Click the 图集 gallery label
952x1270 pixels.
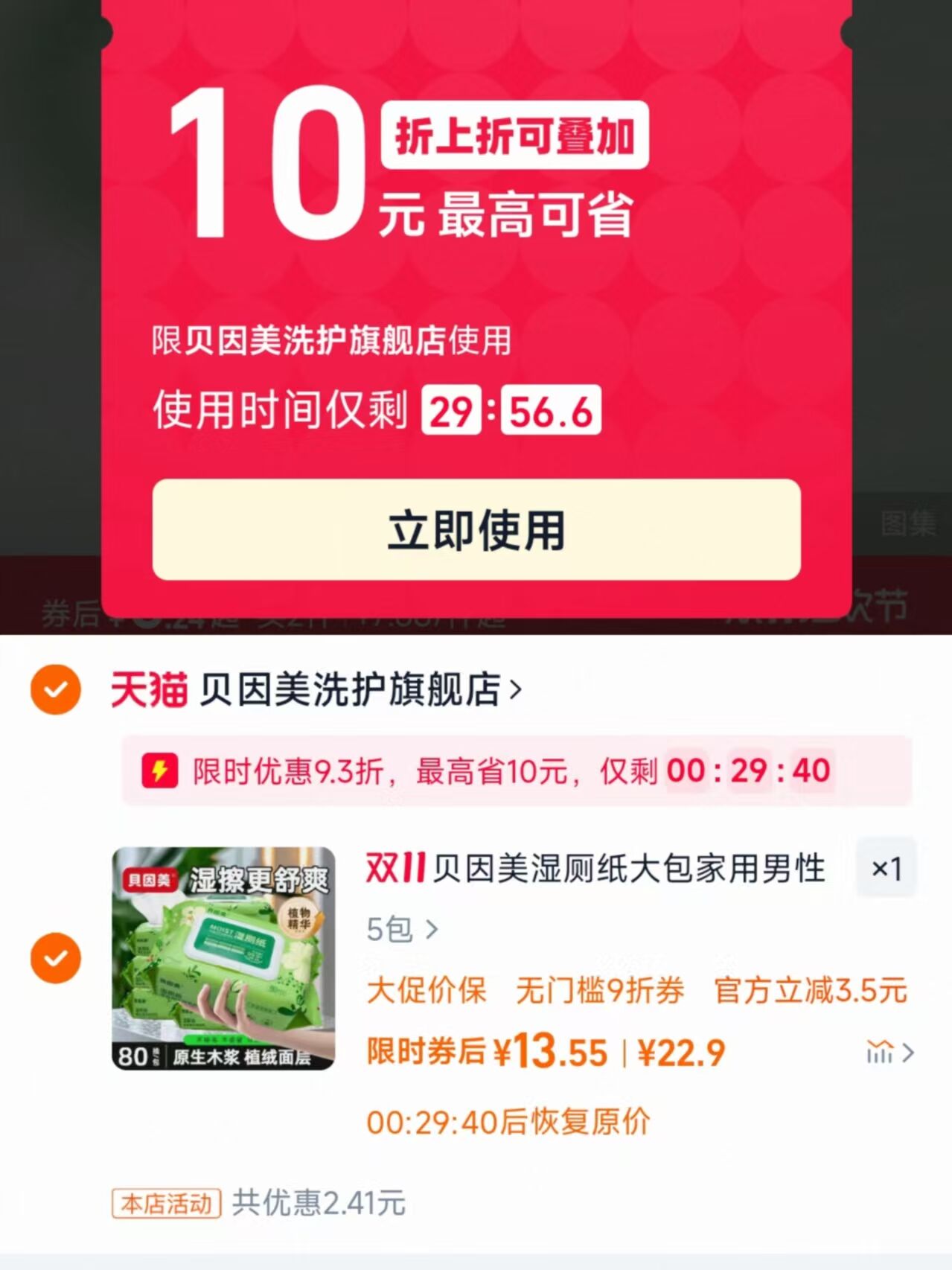(x=911, y=523)
